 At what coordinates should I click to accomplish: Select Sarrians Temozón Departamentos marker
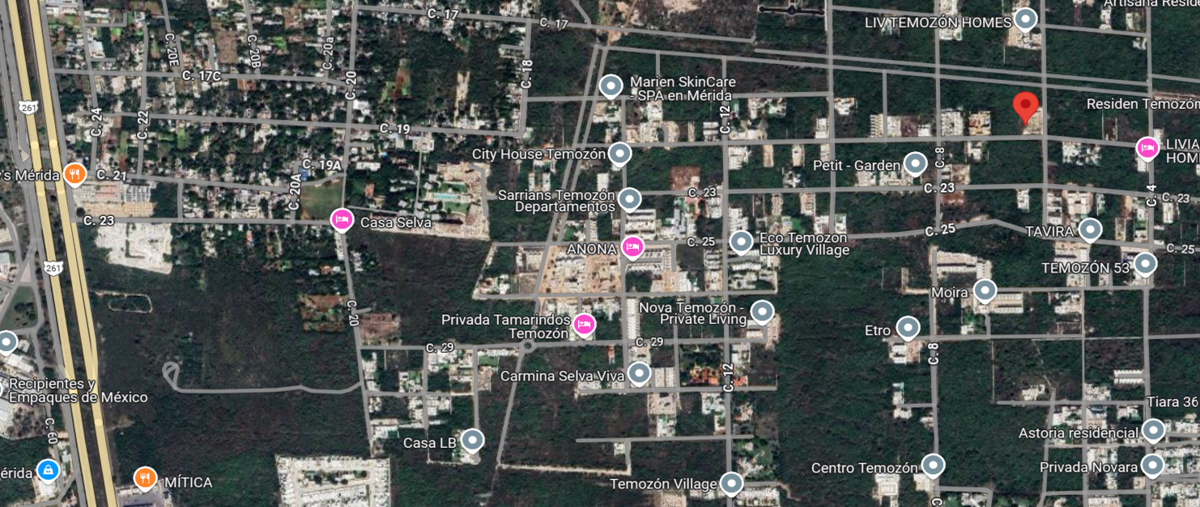tap(629, 200)
